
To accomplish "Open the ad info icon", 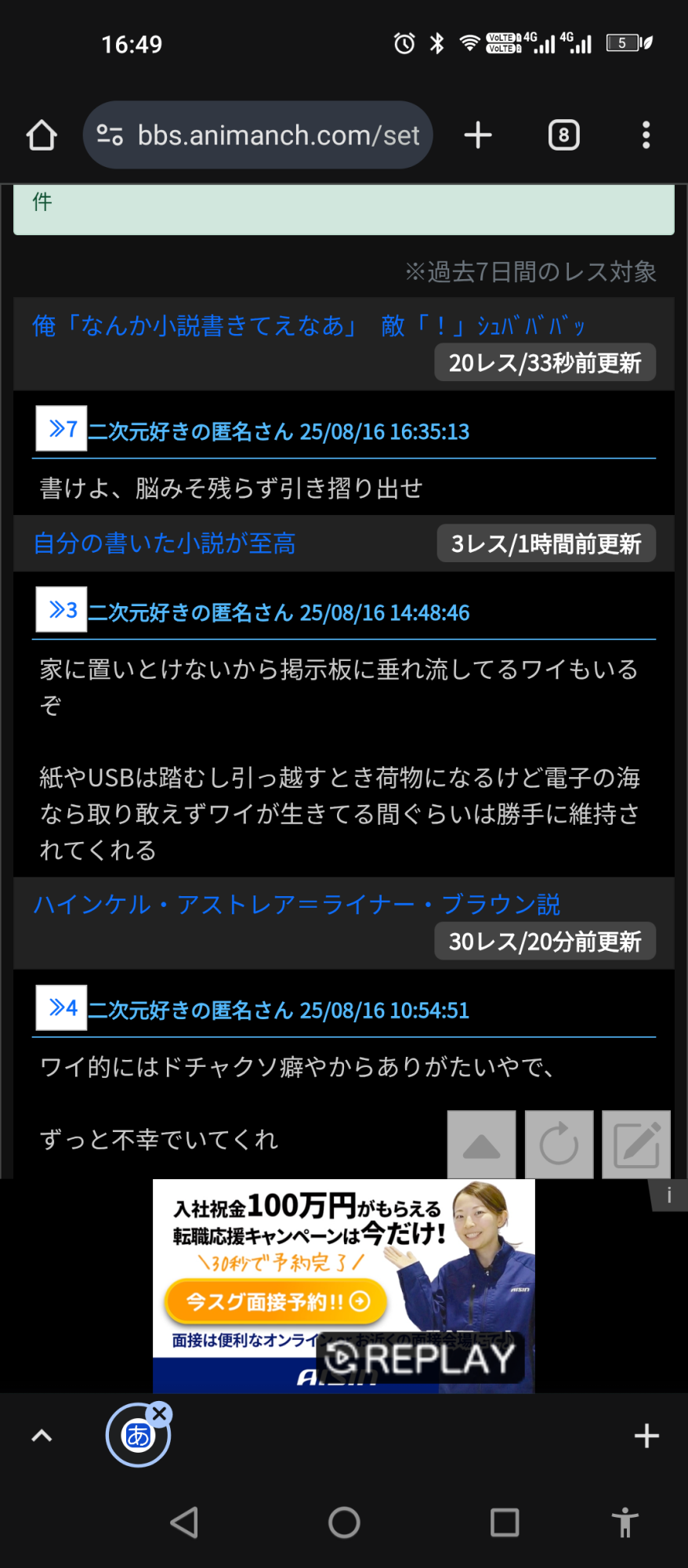I will (x=668, y=1196).
